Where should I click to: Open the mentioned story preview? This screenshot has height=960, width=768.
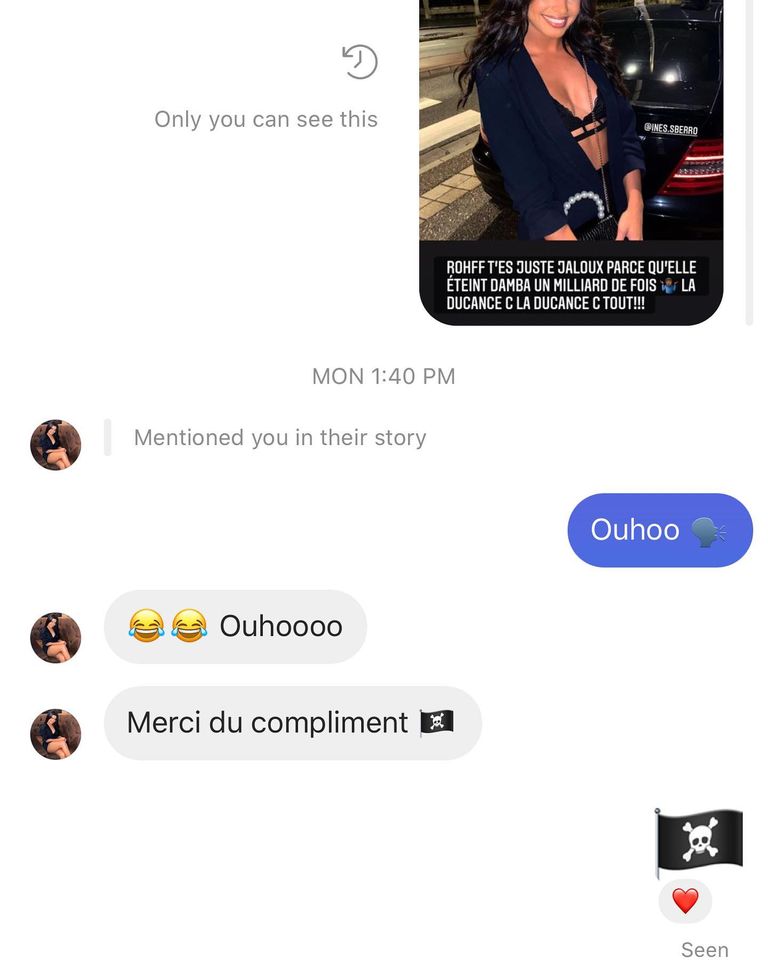[x=570, y=160]
